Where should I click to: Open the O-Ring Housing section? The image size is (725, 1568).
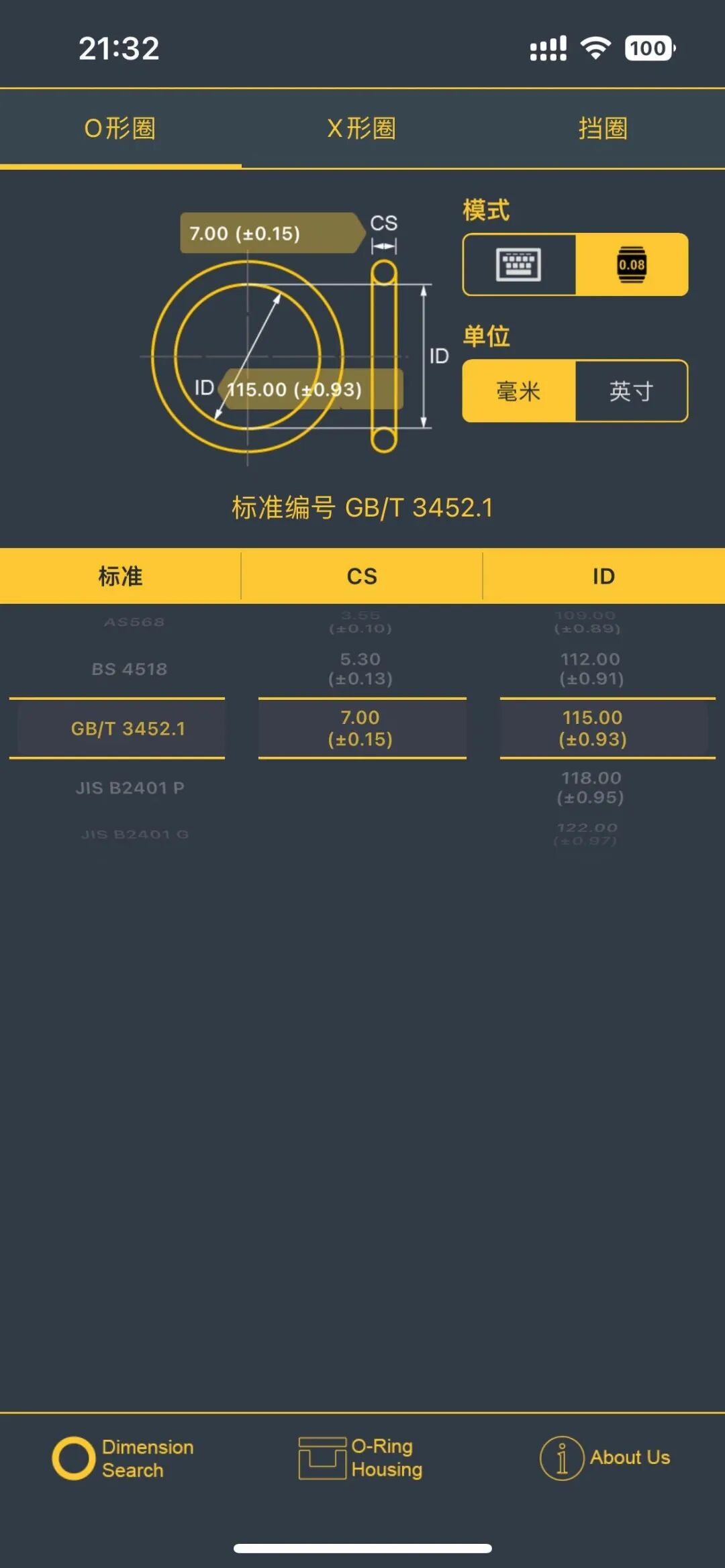click(x=360, y=1457)
